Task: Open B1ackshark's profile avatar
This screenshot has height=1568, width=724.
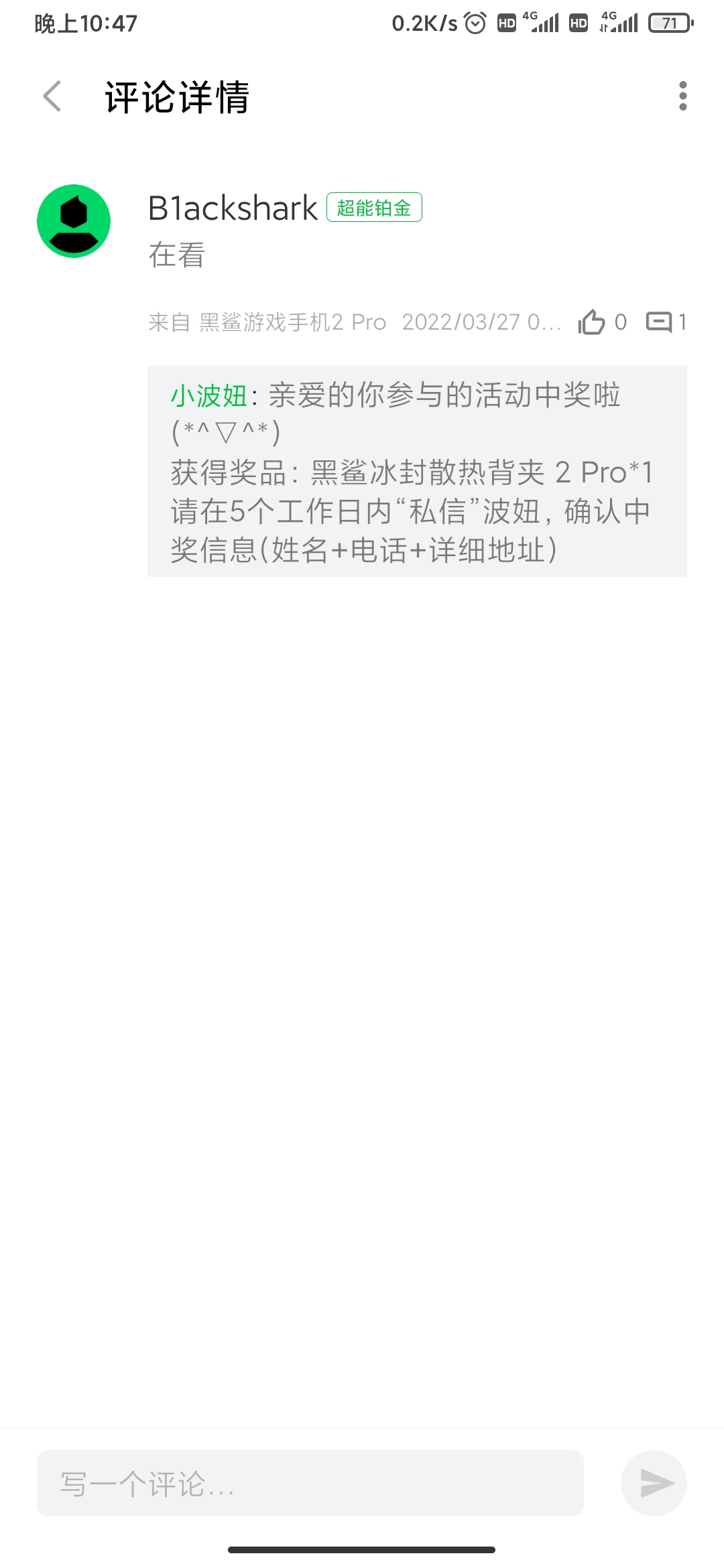Action: (74, 221)
